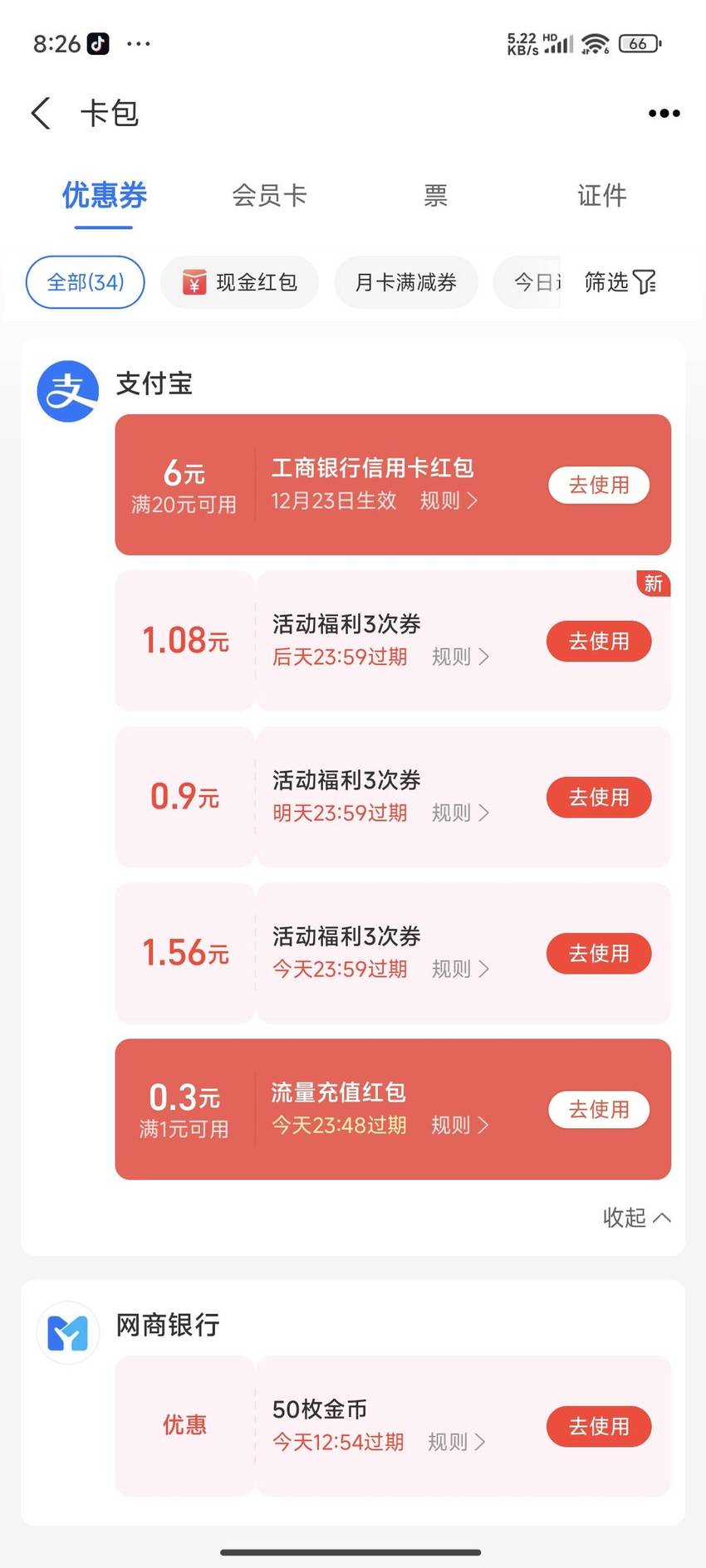Open the three-dot overflow menu
This screenshot has width=706, height=1568.
664,114
